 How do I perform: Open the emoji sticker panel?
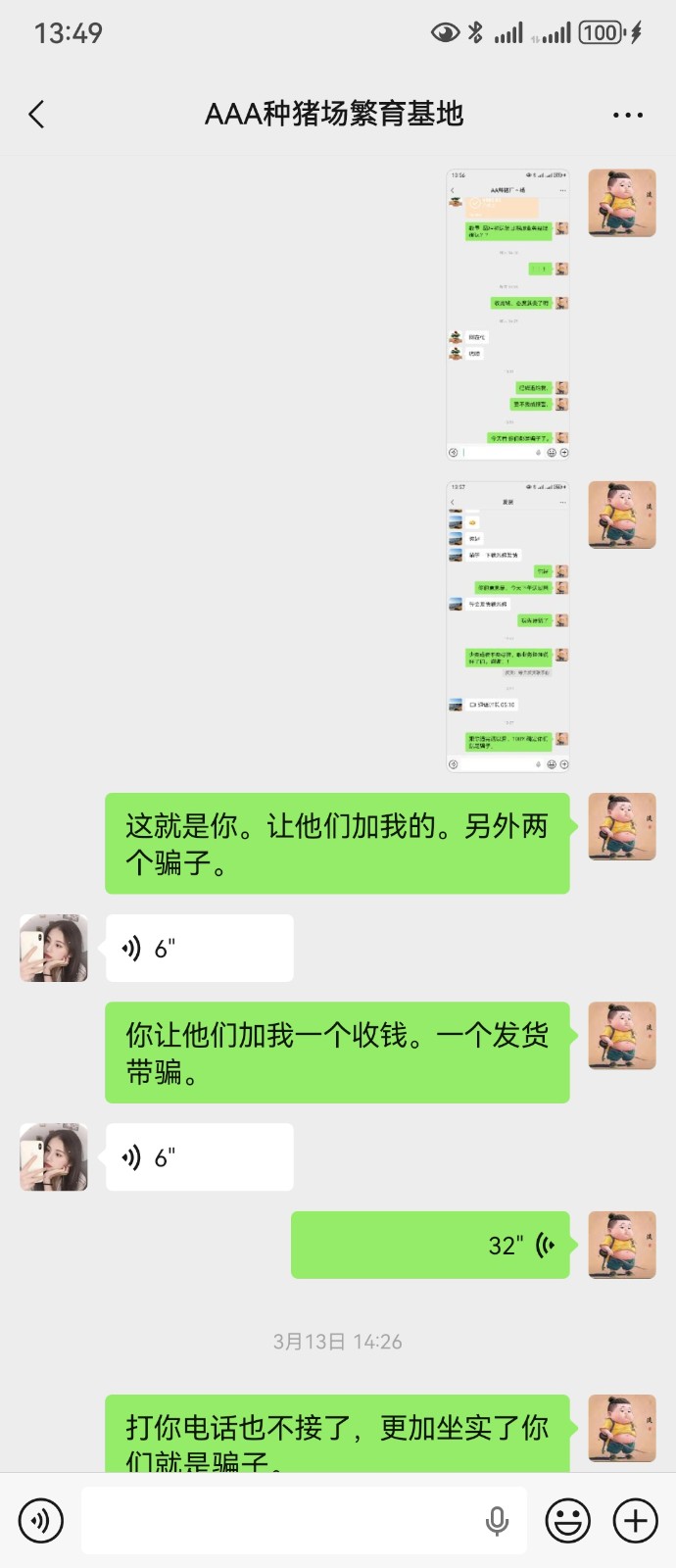pyautogui.click(x=567, y=1520)
